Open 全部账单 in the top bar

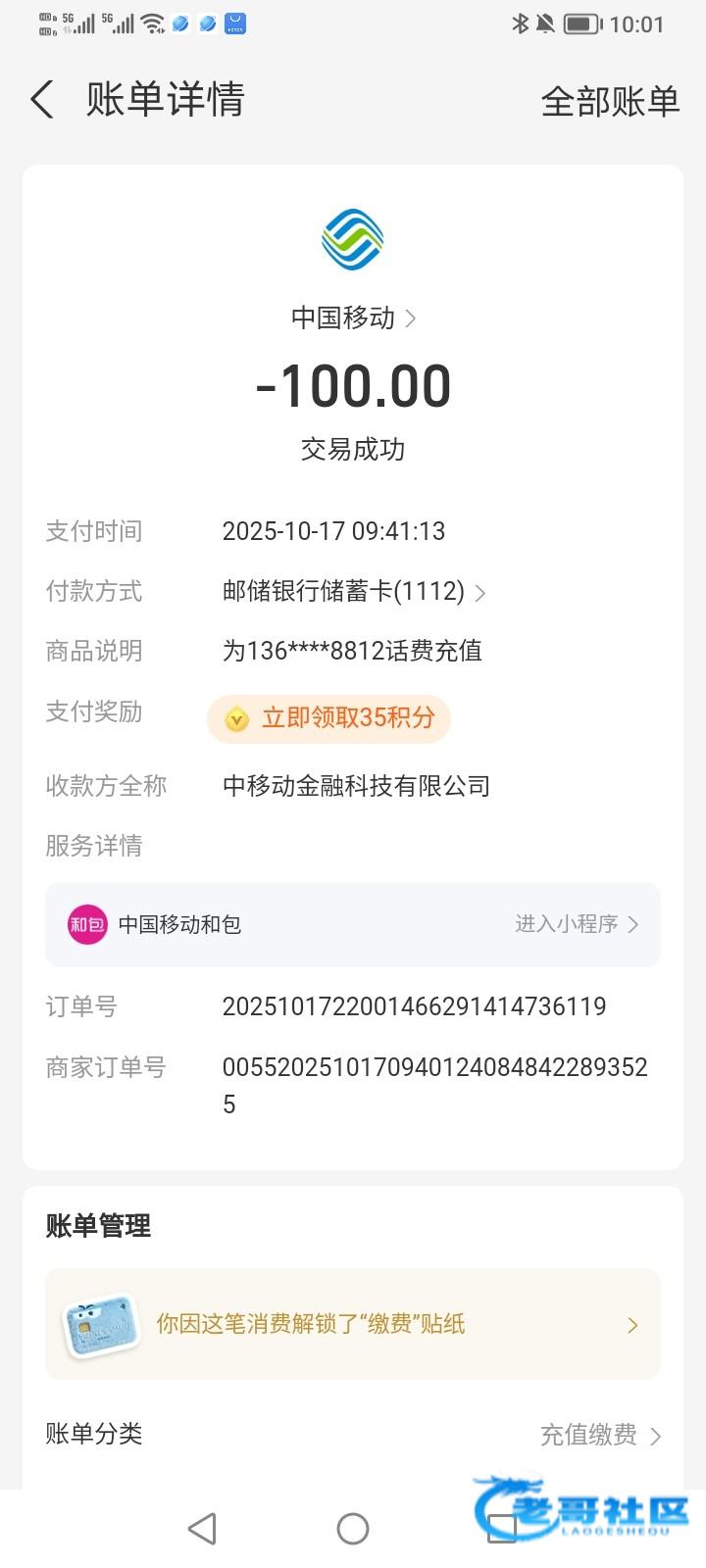point(610,102)
